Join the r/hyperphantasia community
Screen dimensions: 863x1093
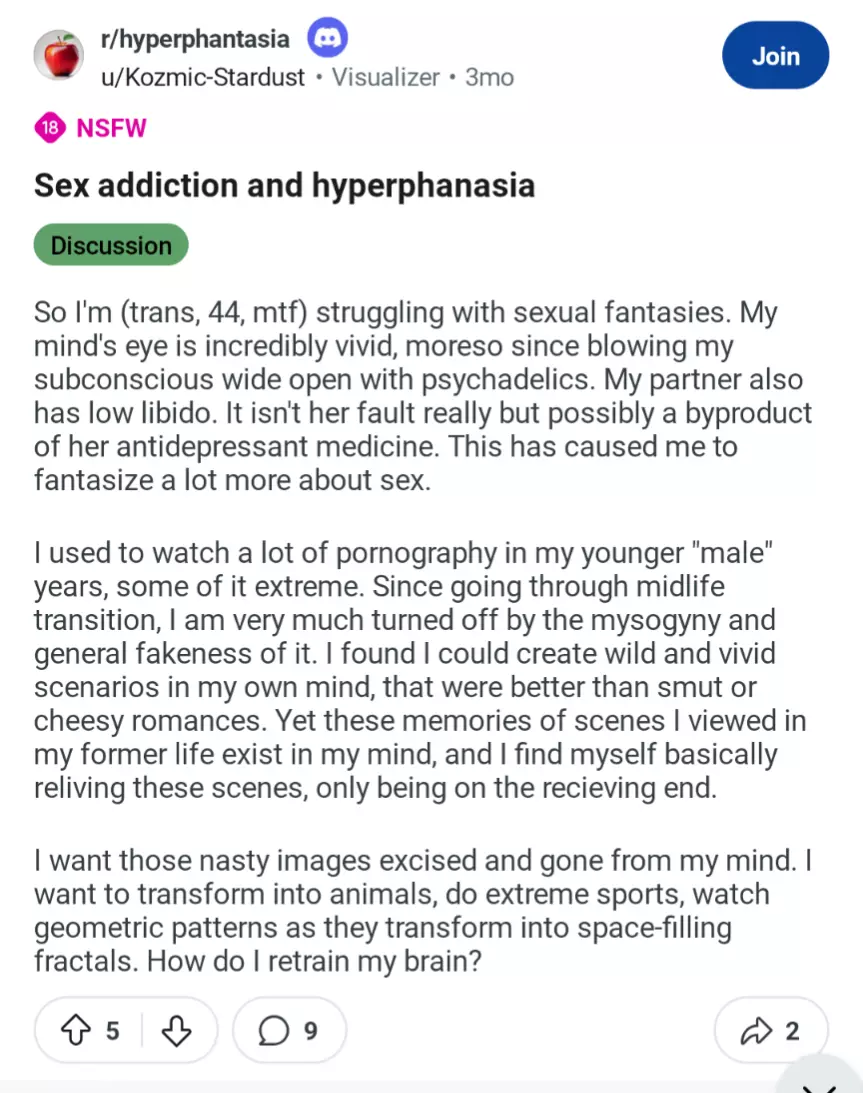775,56
